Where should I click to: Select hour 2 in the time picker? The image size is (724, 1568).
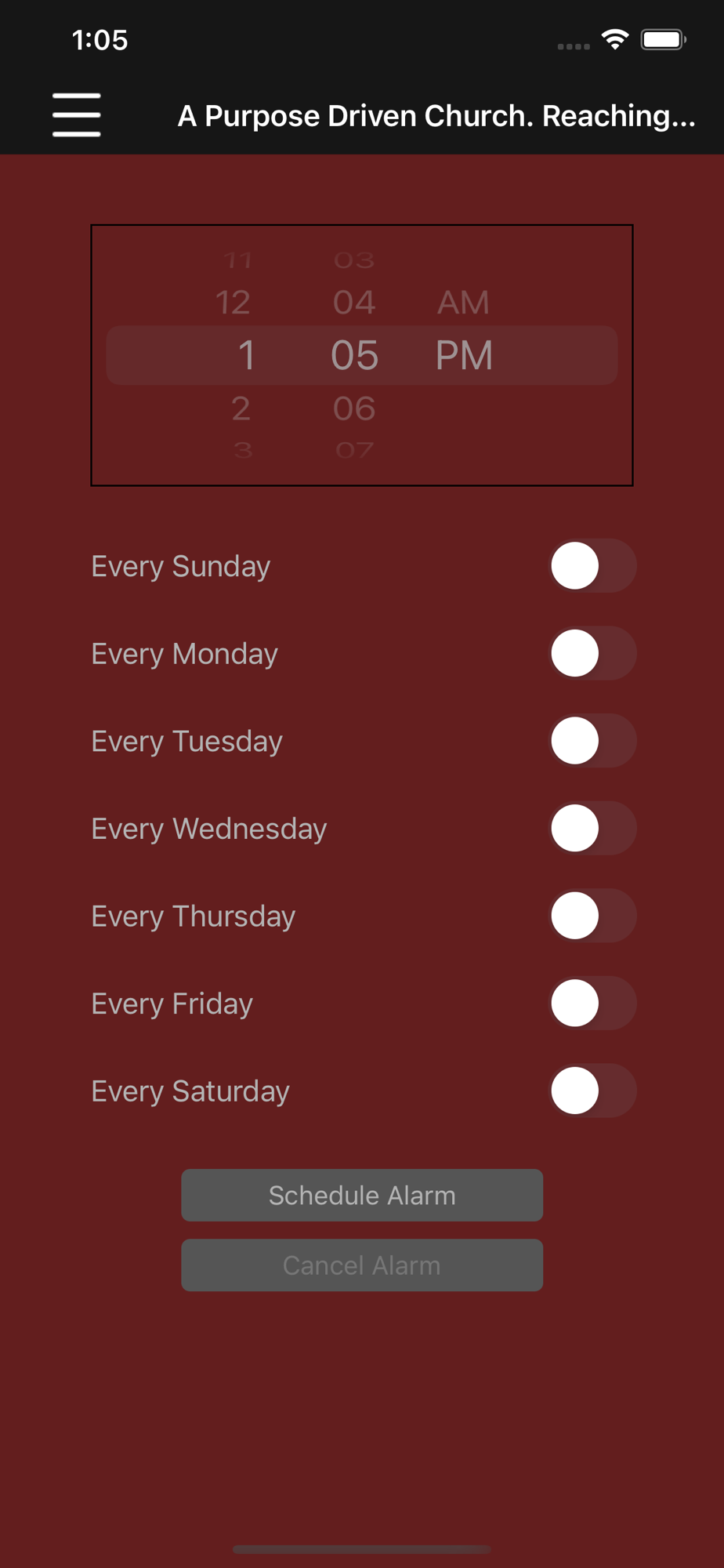(x=241, y=408)
